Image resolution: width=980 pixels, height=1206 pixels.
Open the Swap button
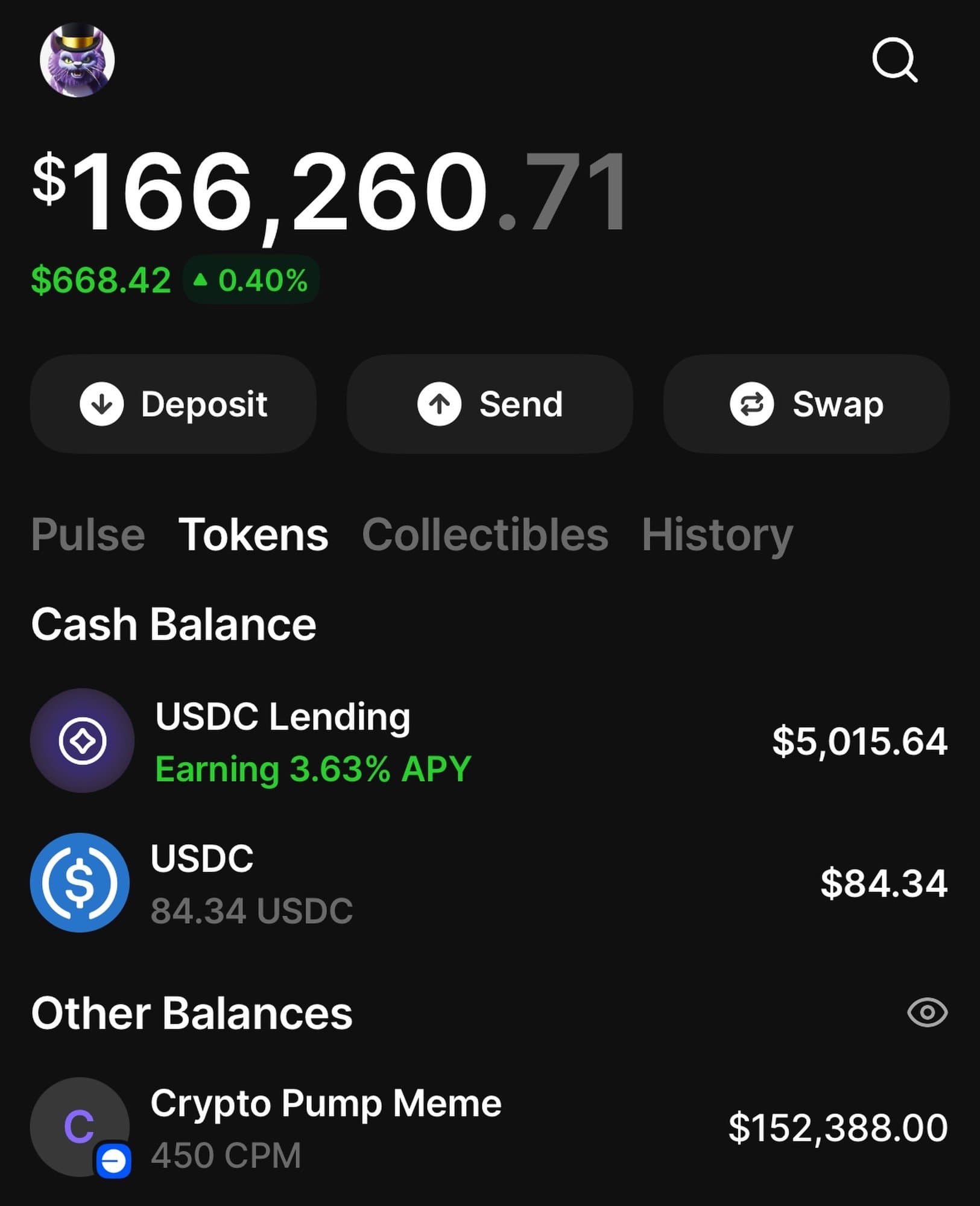point(806,404)
